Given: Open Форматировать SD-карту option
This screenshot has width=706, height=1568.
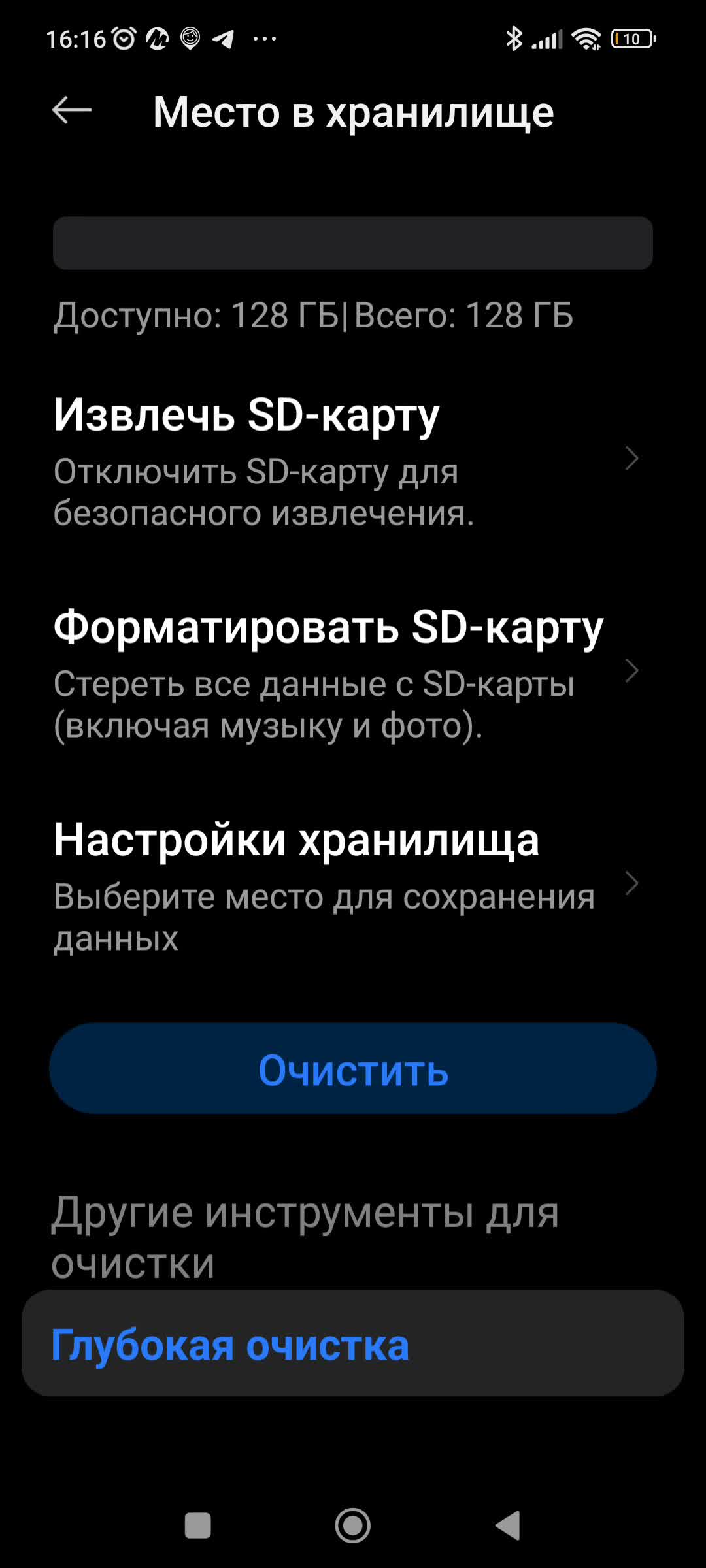Looking at the screenshot, I should pyautogui.click(x=345, y=673).
